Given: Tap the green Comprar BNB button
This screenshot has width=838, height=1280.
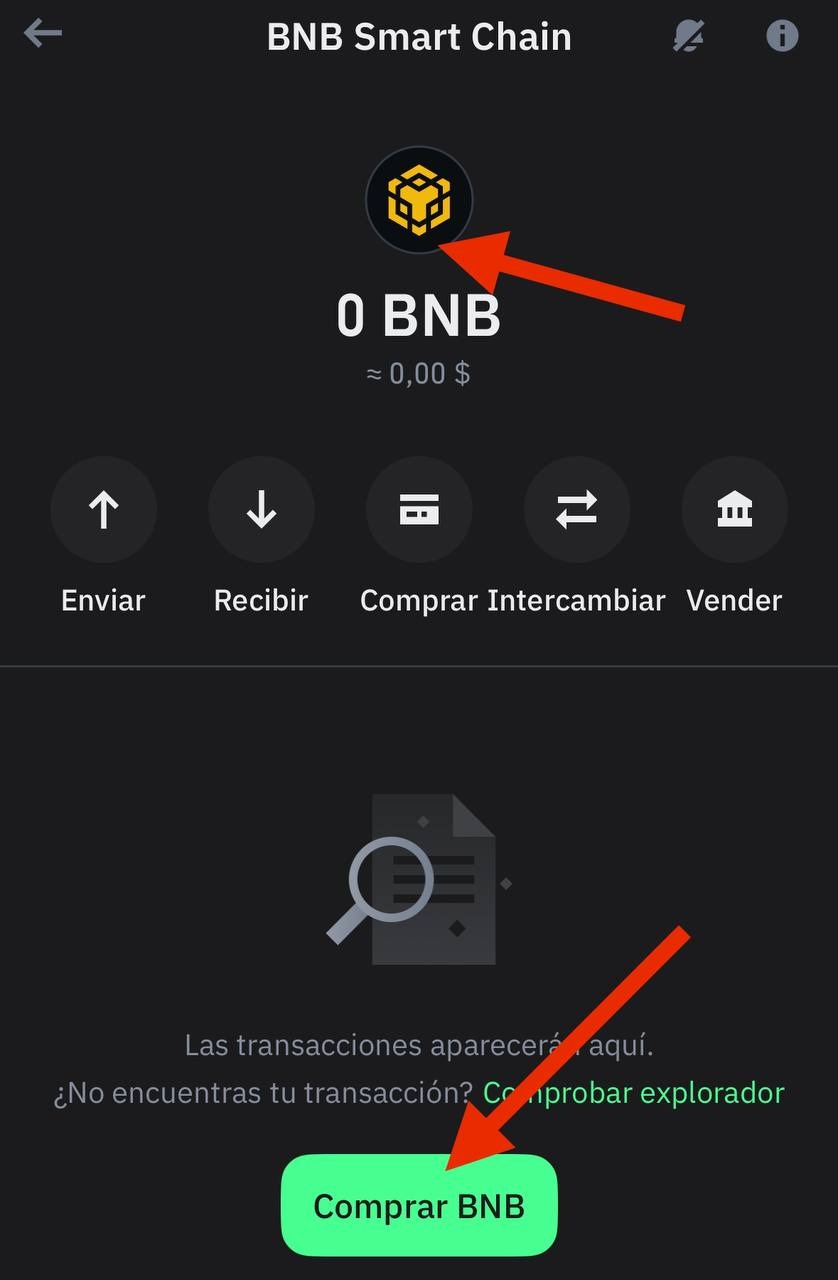Looking at the screenshot, I should [419, 1205].
